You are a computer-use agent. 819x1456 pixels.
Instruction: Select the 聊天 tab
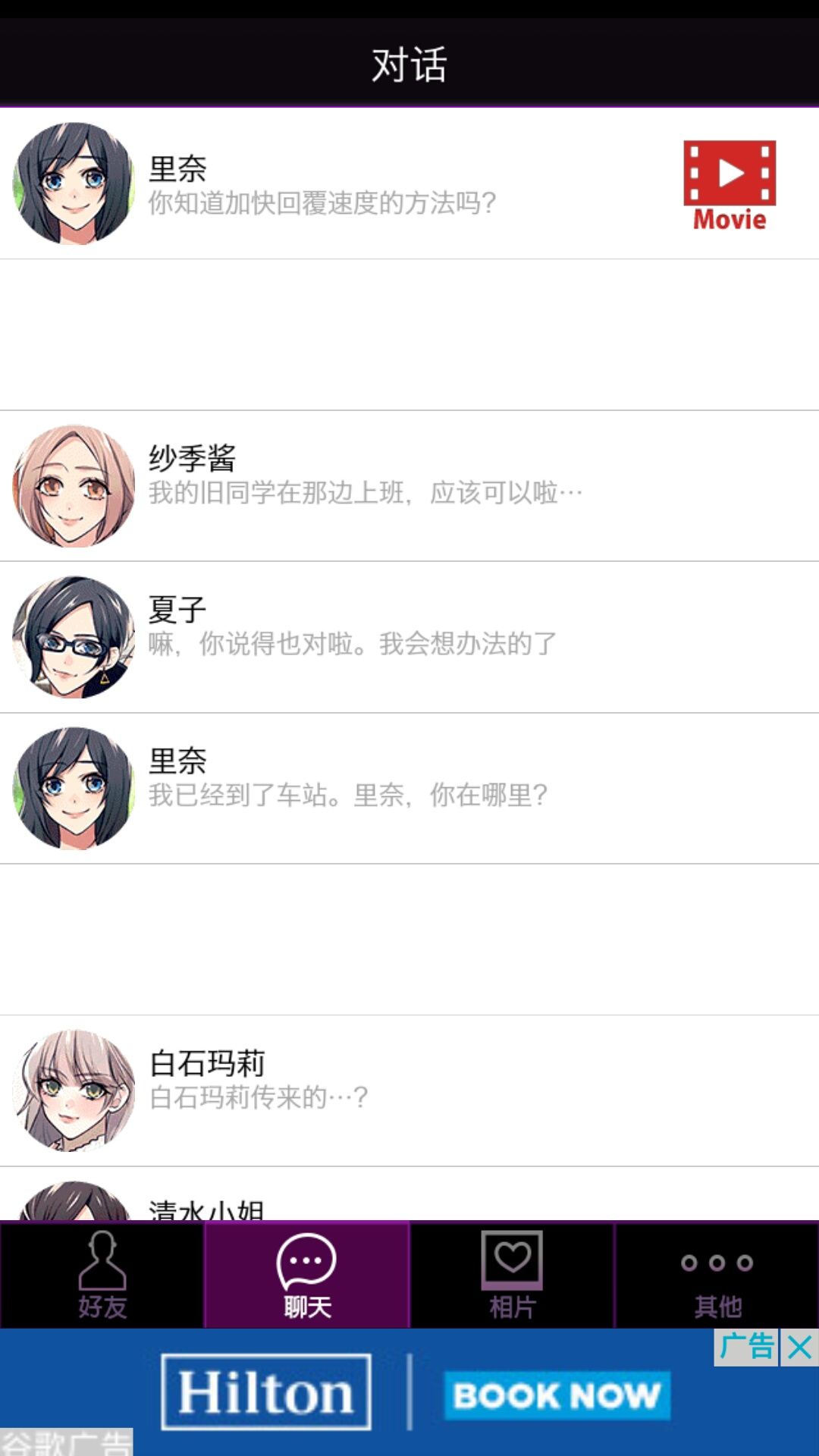point(307,1275)
